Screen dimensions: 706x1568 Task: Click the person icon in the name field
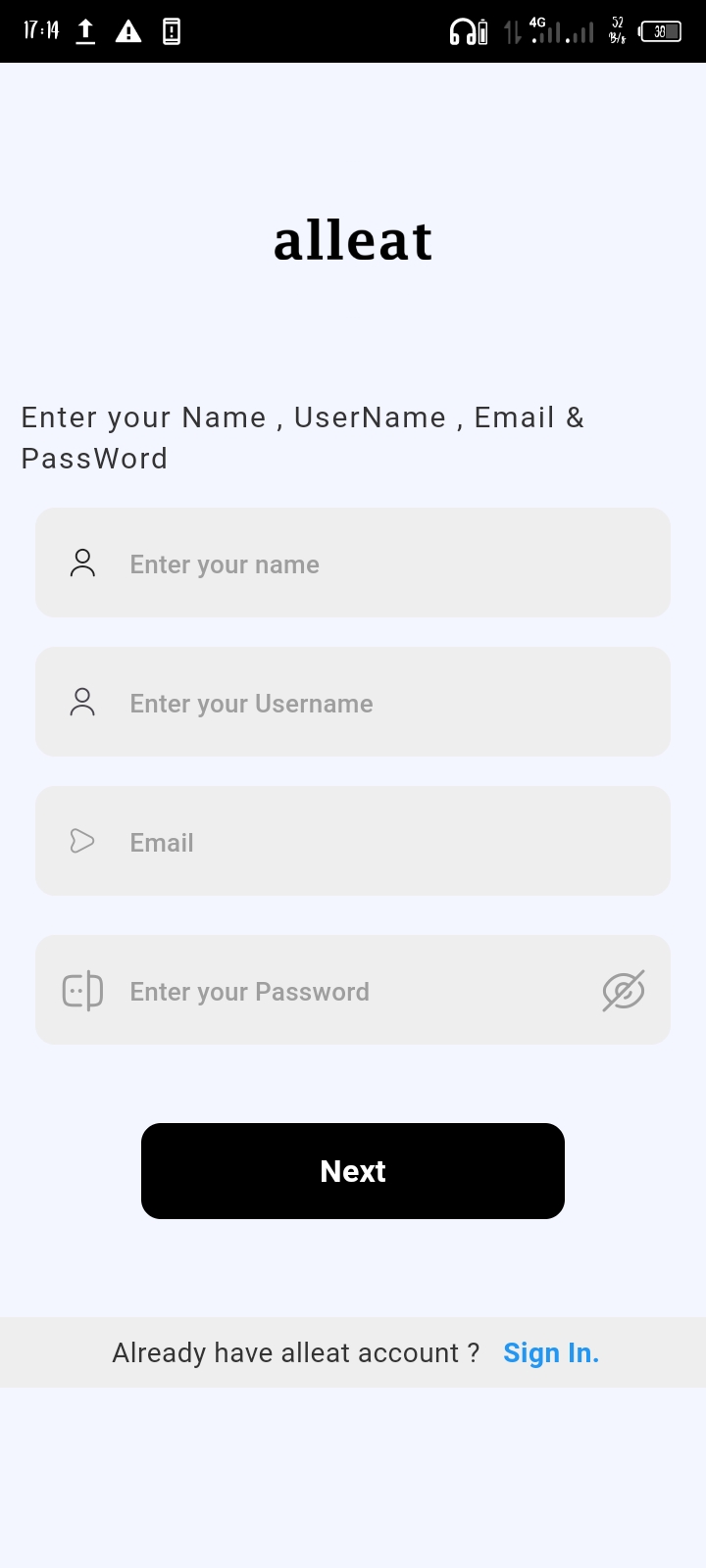pyautogui.click(x=82, y=563)
